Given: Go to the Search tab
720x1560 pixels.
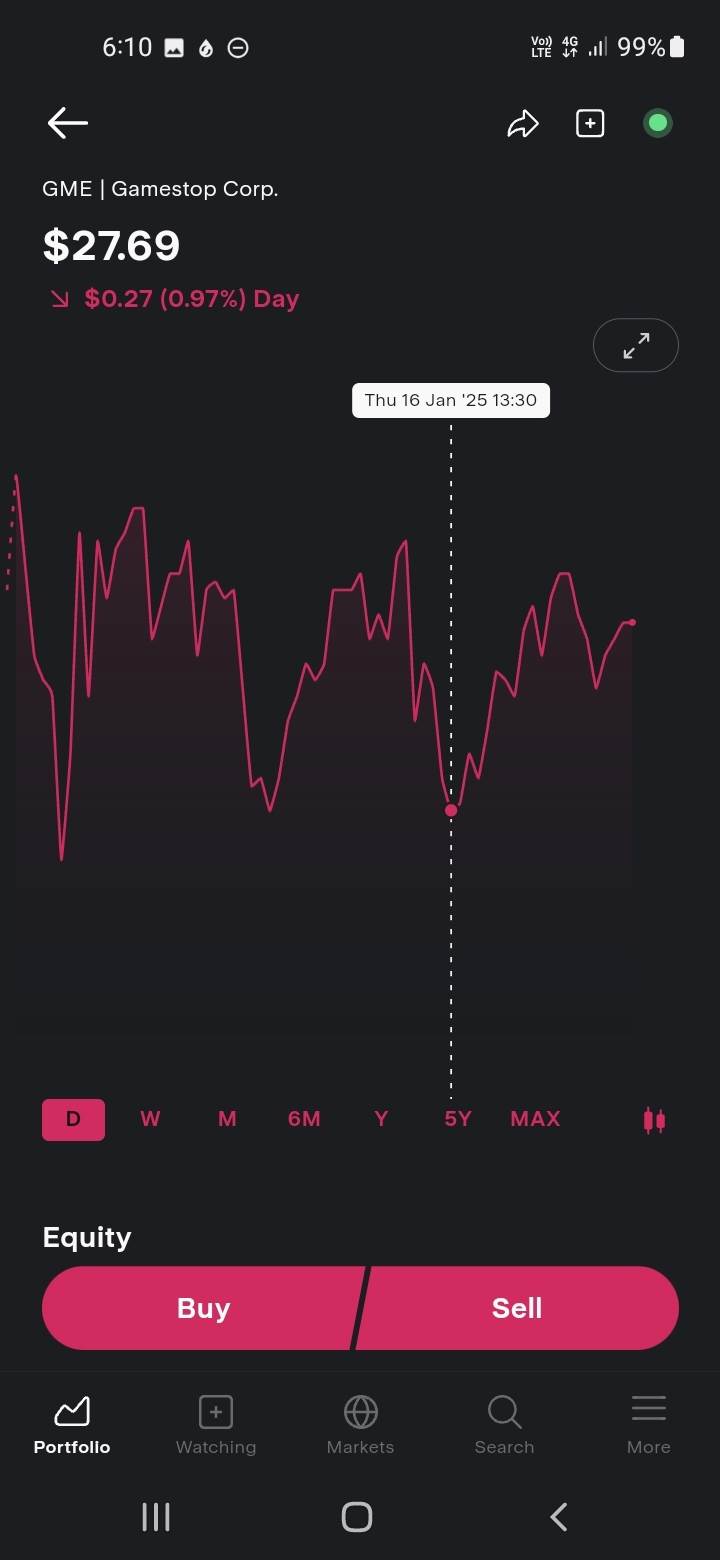Looking at the screenshot, I should (x=504, y=1425).
